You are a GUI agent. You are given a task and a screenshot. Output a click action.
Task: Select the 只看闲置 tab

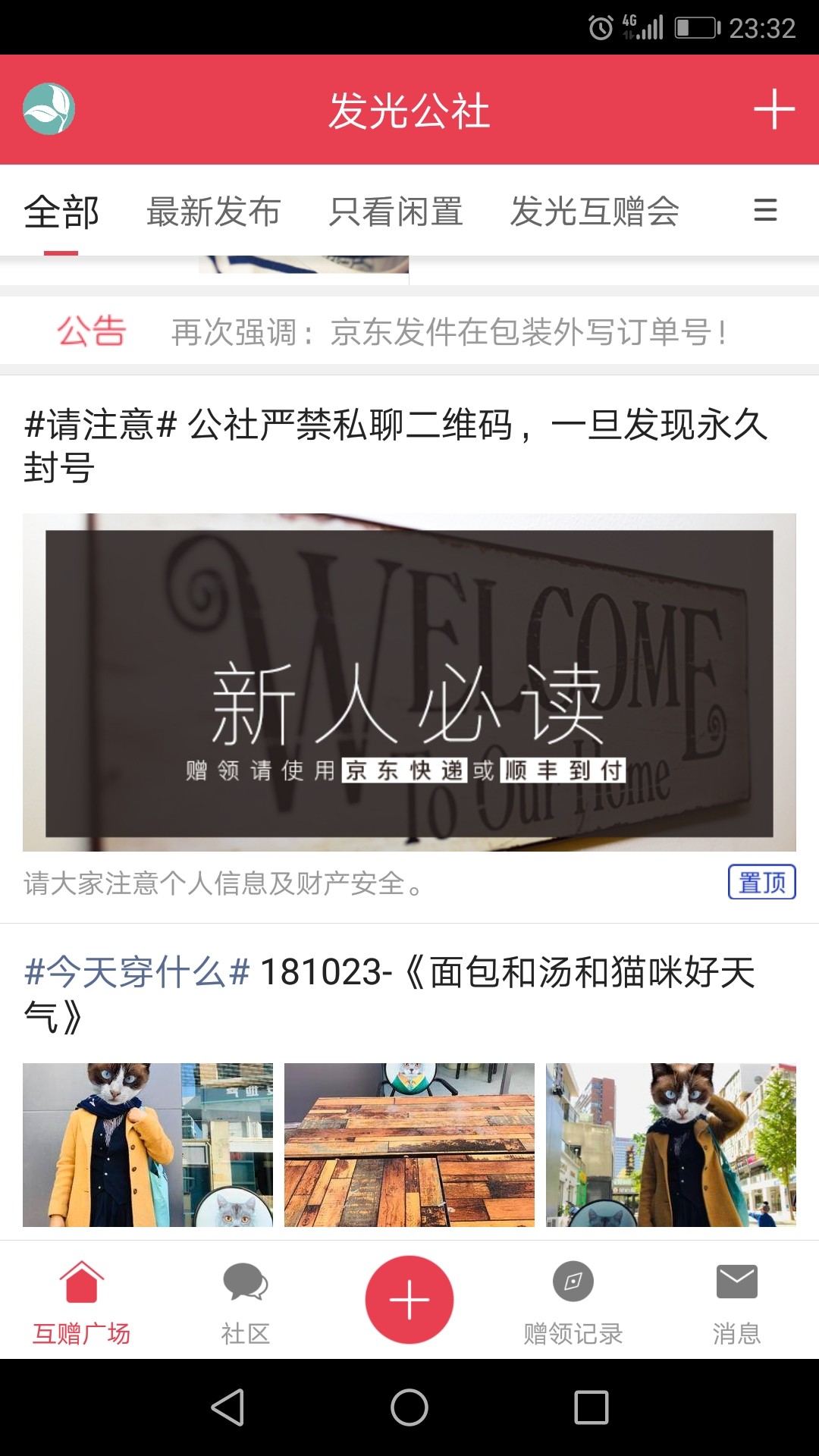396,212
